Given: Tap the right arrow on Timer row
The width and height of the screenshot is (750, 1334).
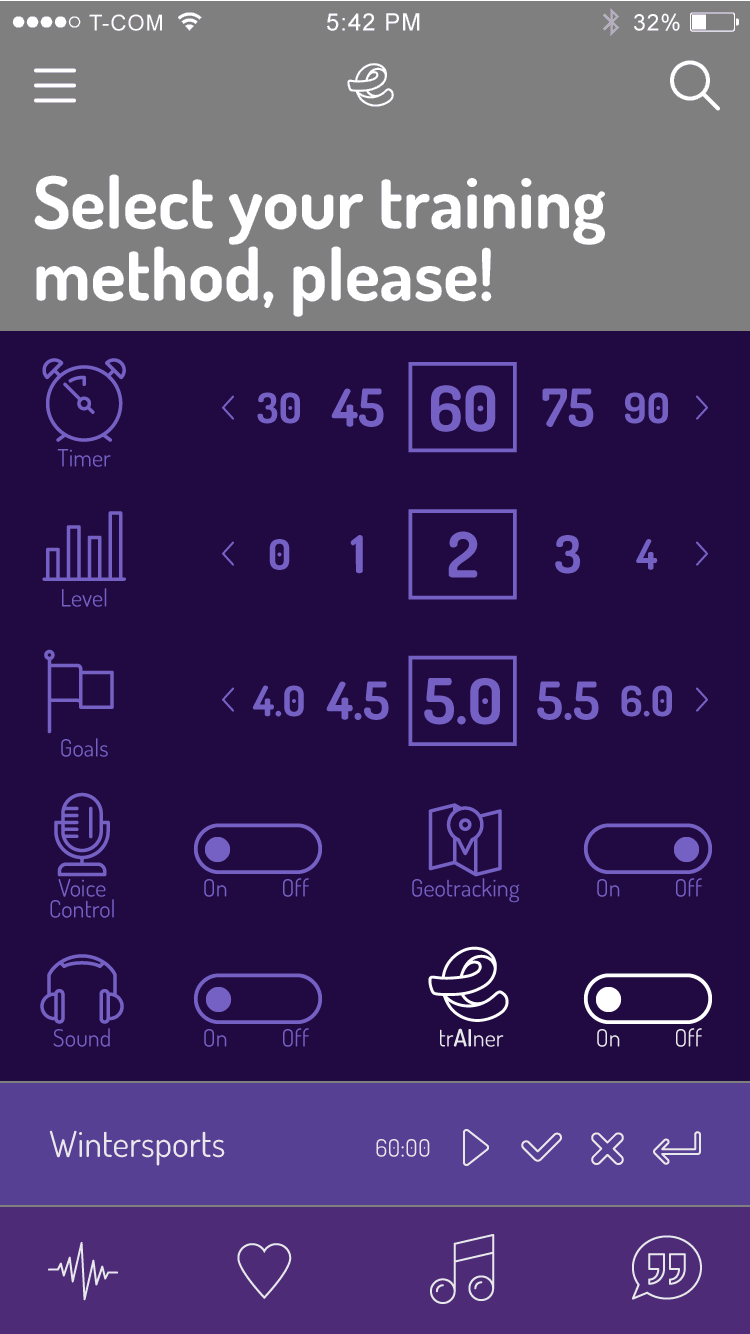Looking at the screenshot, I should click(x=702, y=408).
